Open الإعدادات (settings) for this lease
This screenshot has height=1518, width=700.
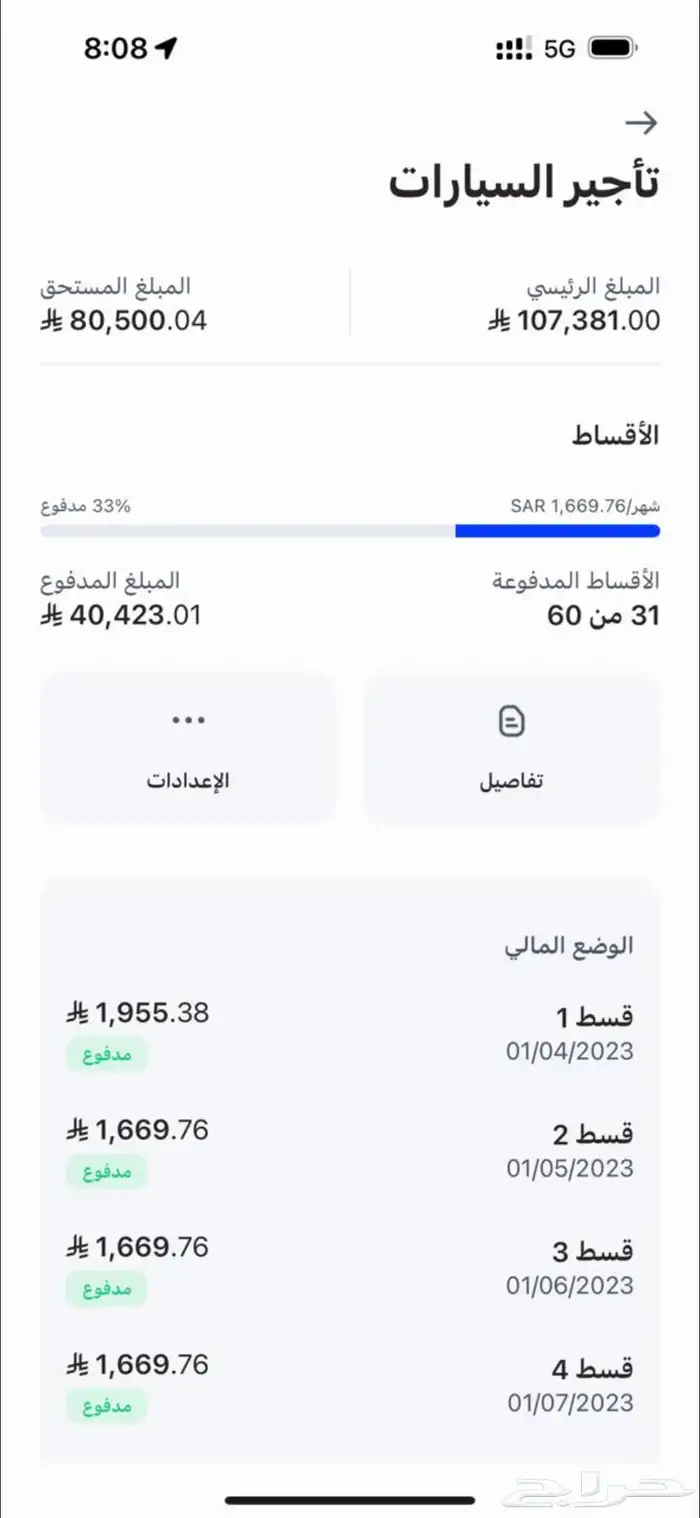click(188, 749)
